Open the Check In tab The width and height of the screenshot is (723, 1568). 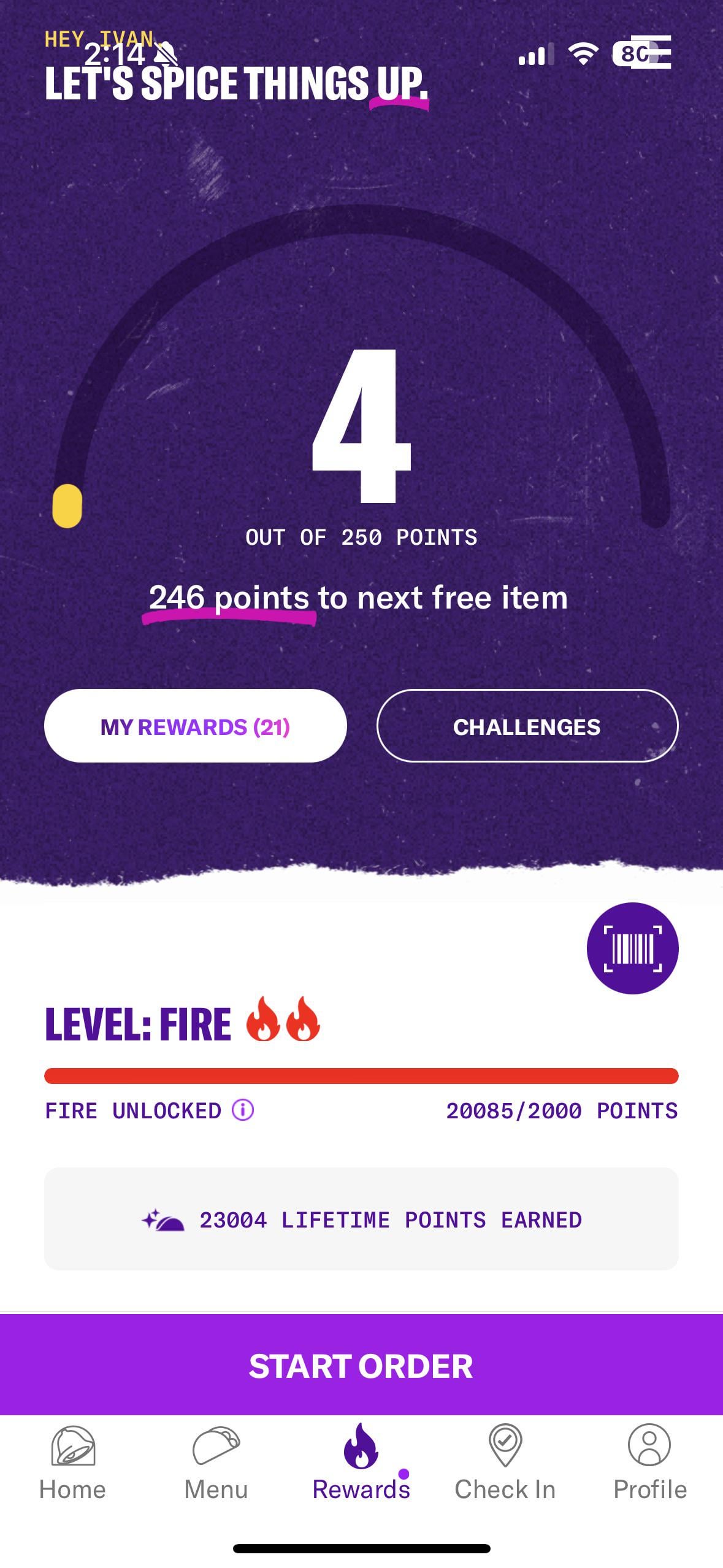[x=505, y=1464]
